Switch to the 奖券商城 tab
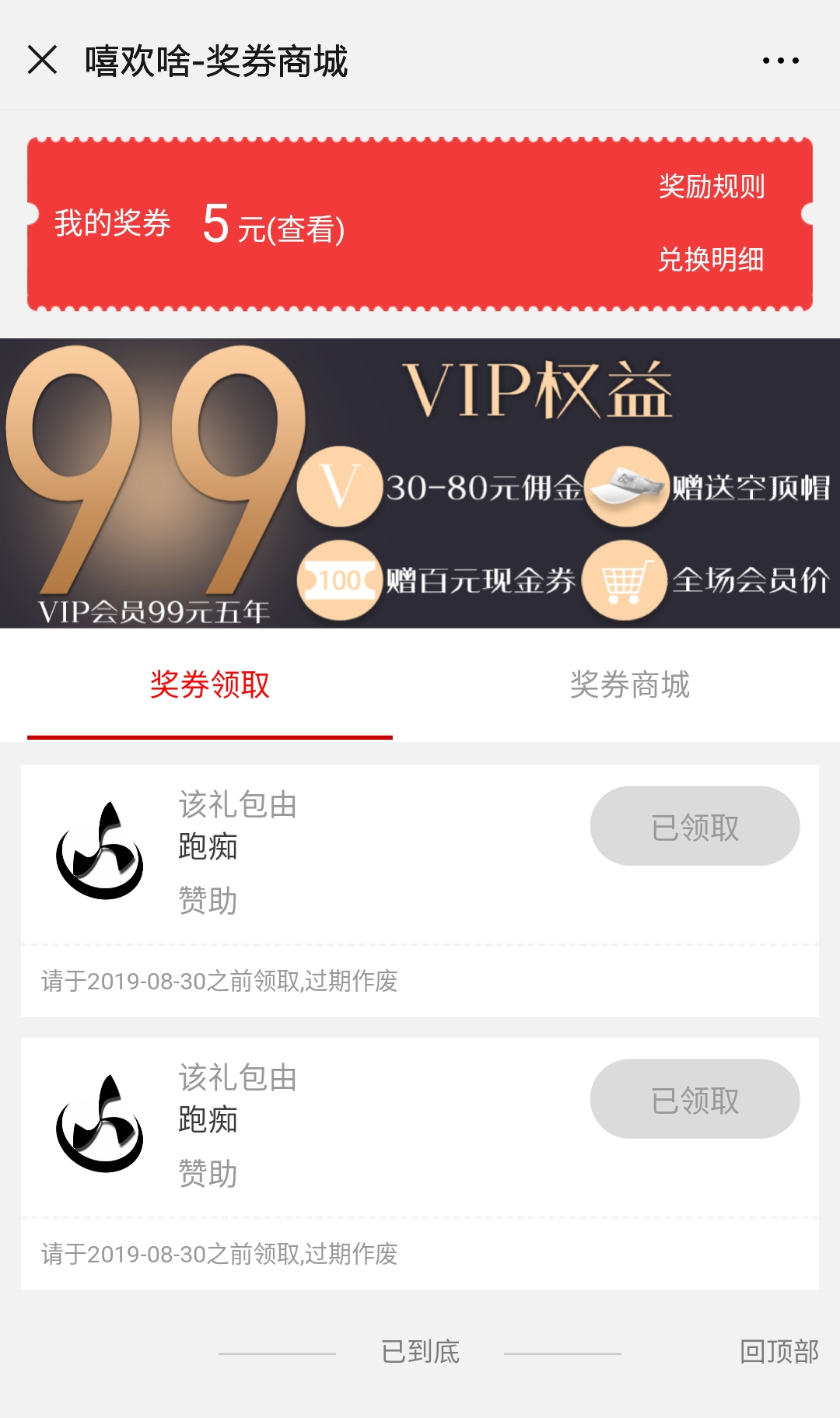This screenshot has height=1418, width=840. point(629,685)
